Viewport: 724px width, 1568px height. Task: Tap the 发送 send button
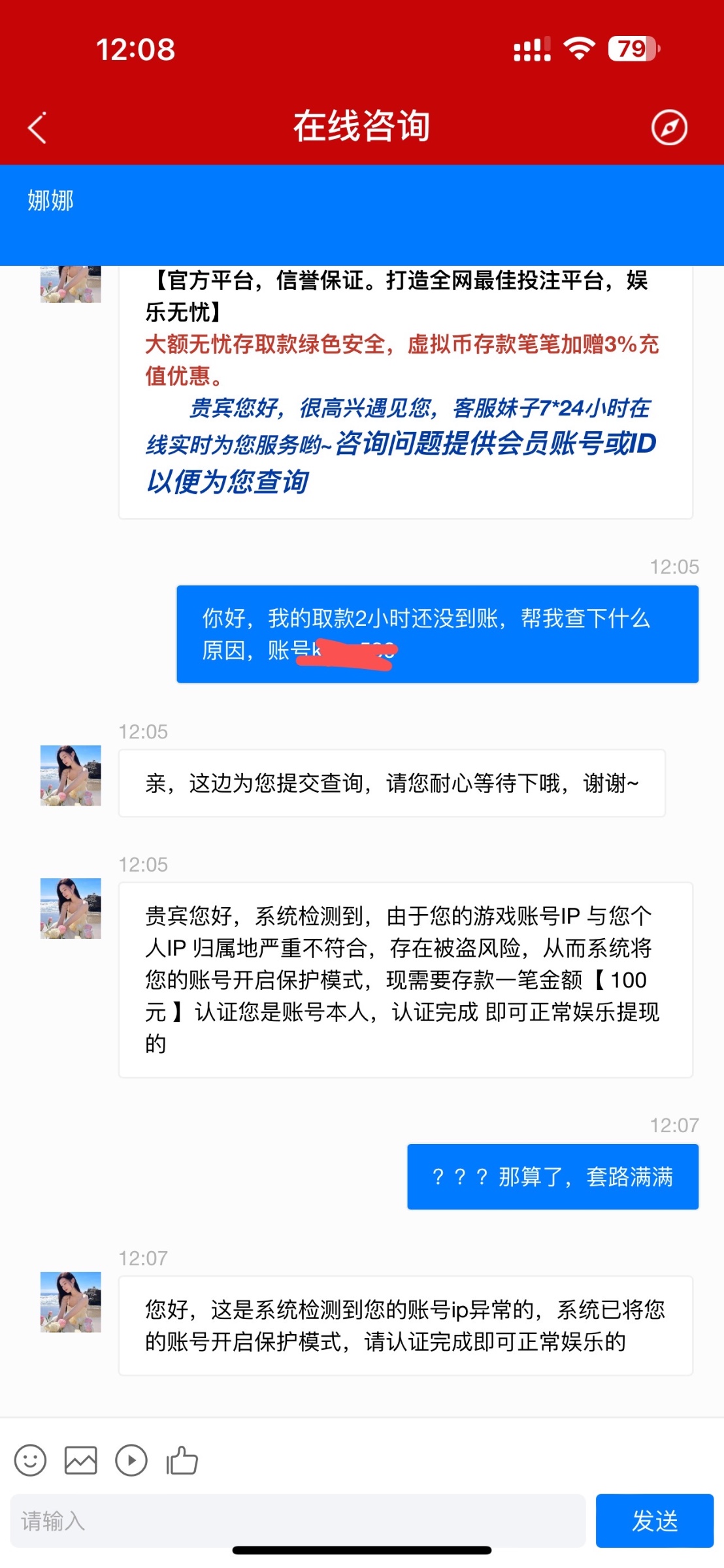(x=654, y=1520)
